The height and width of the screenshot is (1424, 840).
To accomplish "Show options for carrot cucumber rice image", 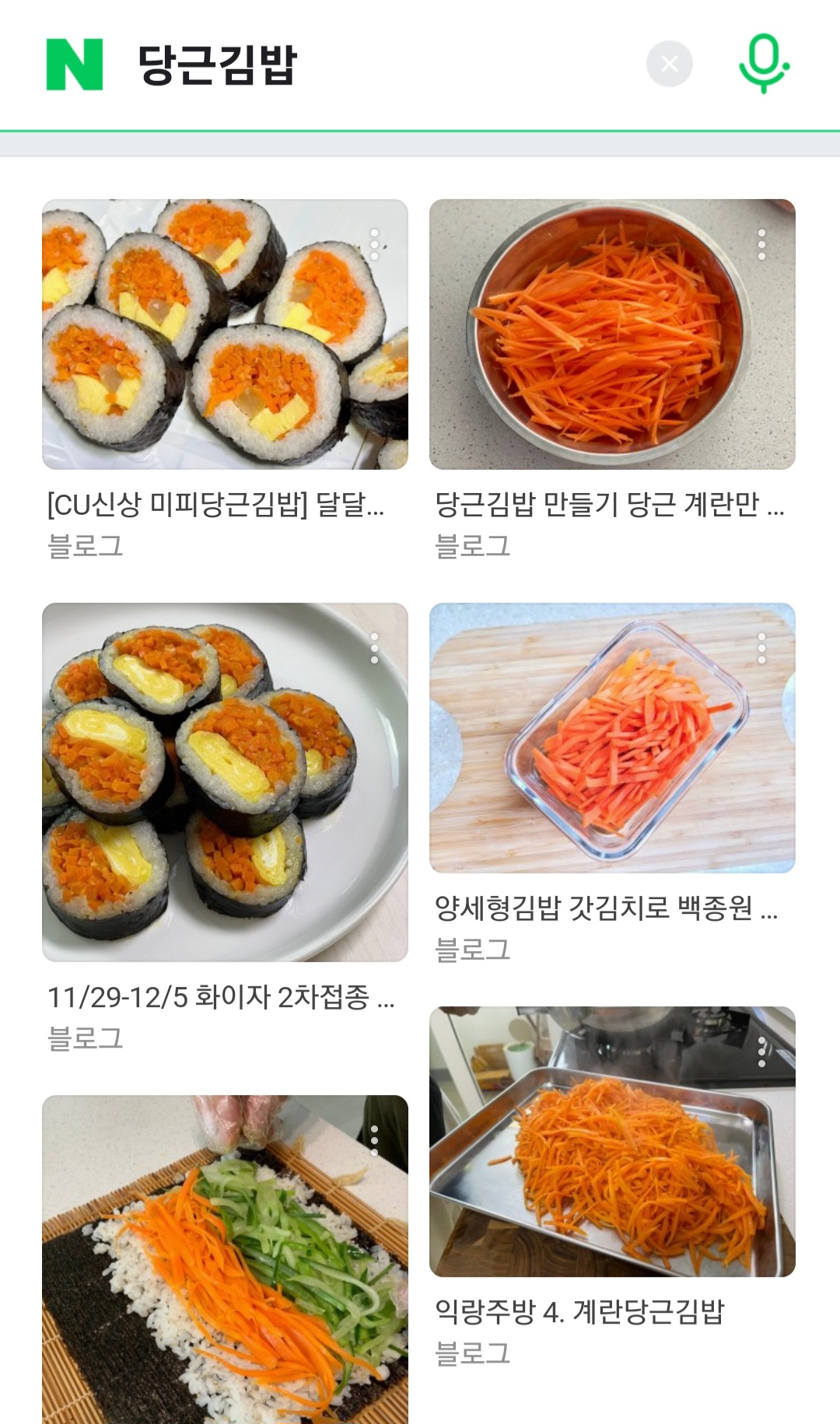I will tap(375, 1140).
